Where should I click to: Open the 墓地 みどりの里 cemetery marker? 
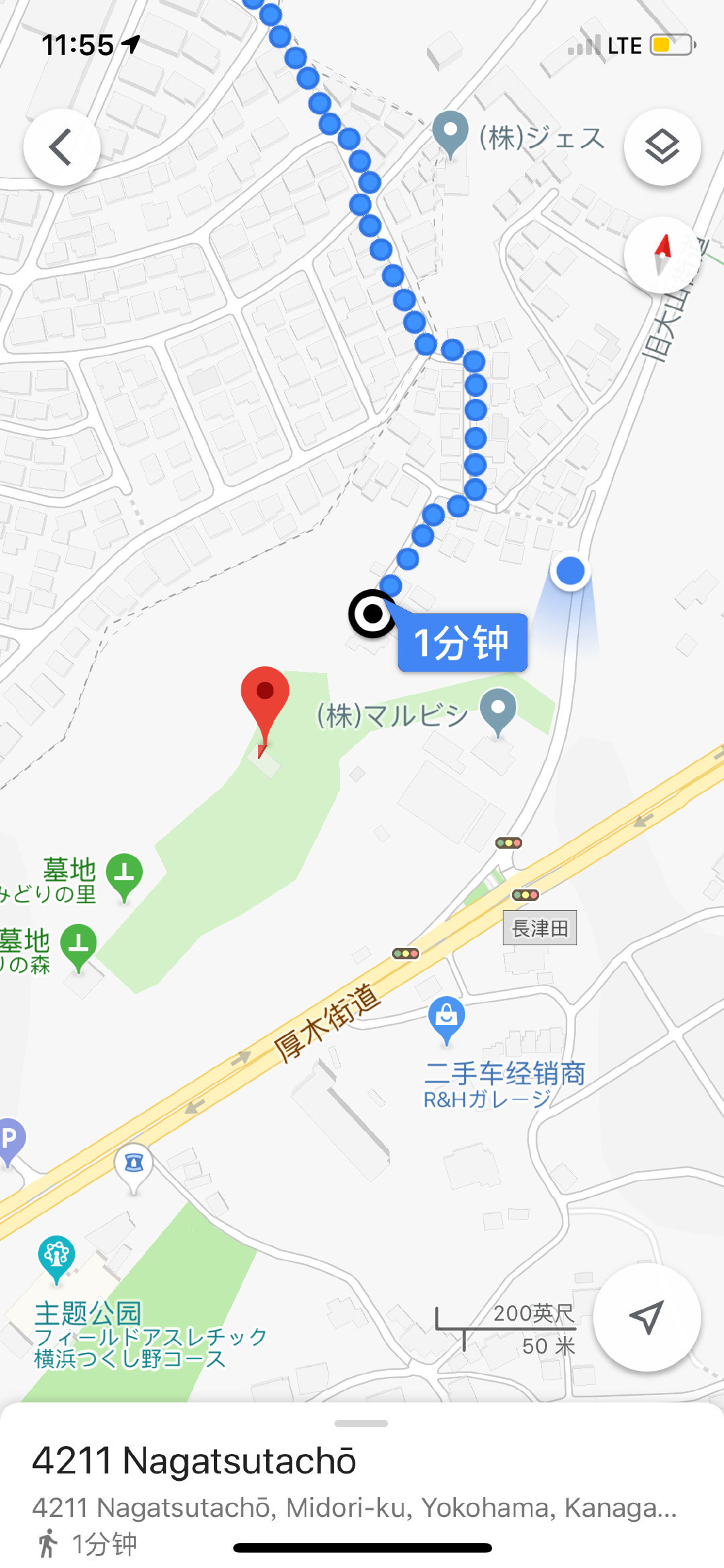125,874
